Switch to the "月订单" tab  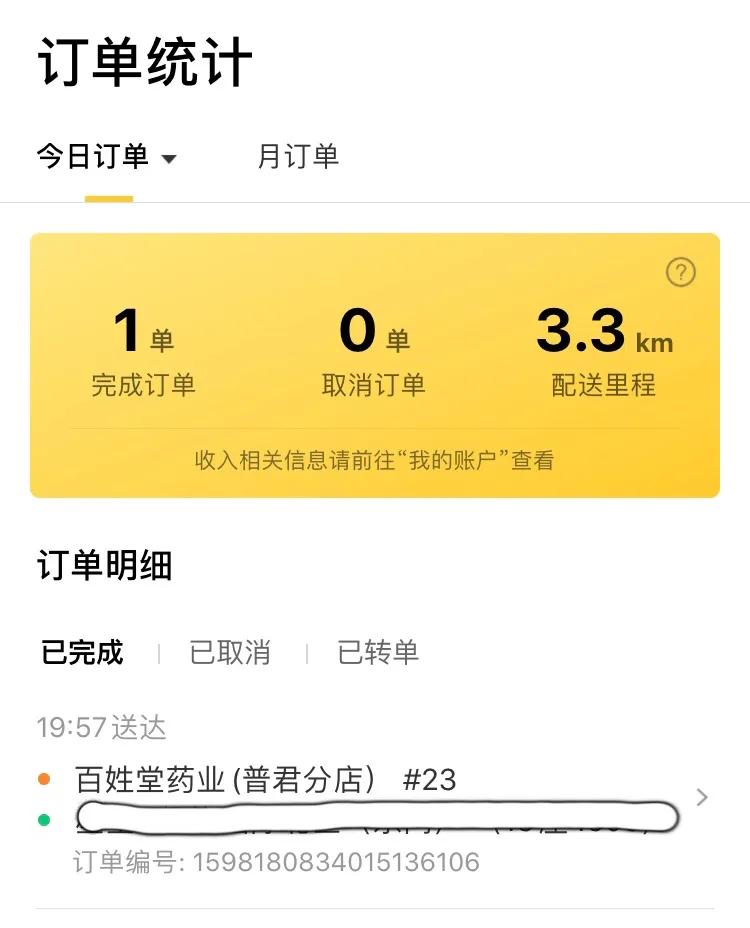pyautogui.click(x=299, y=156)
